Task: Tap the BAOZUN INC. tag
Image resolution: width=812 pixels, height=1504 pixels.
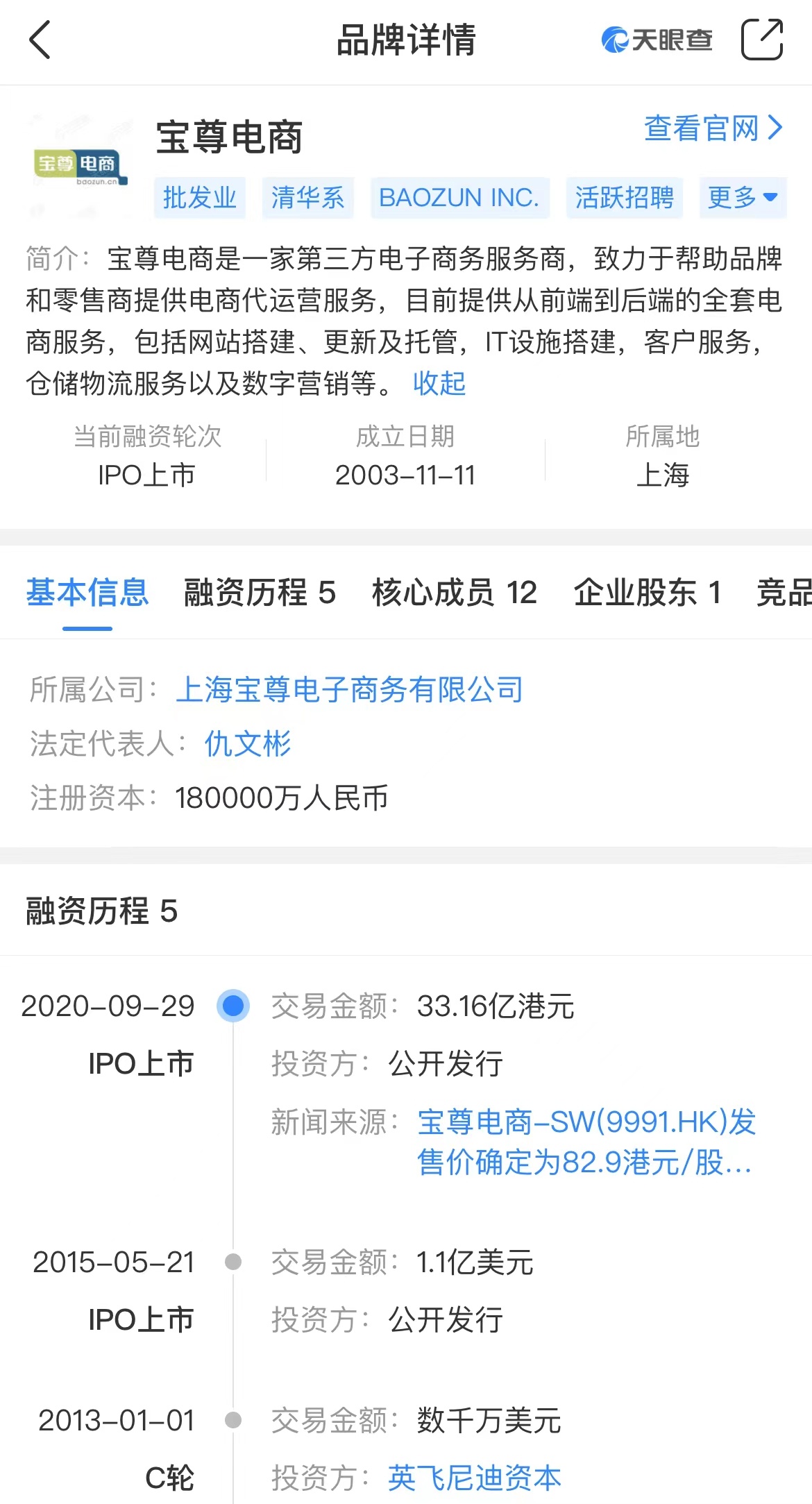Action: coord(459,198)
